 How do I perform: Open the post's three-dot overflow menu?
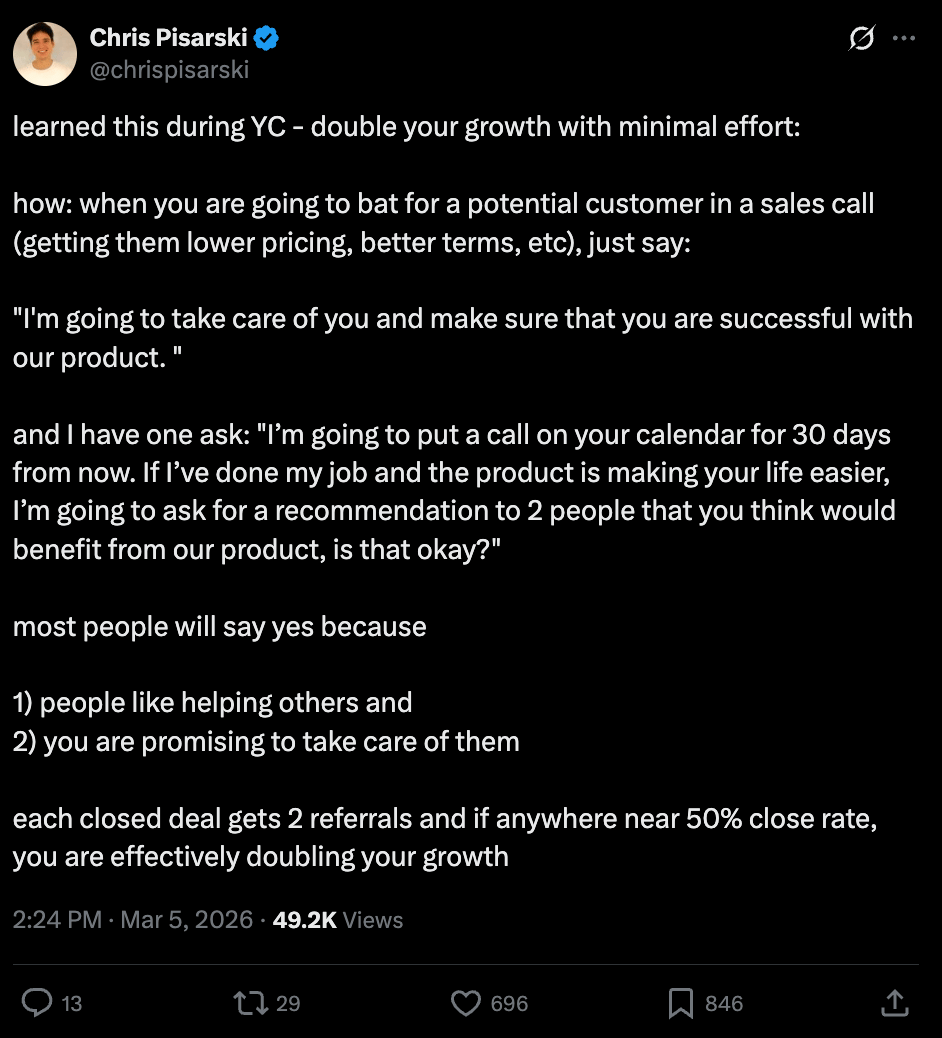[904, 39]
